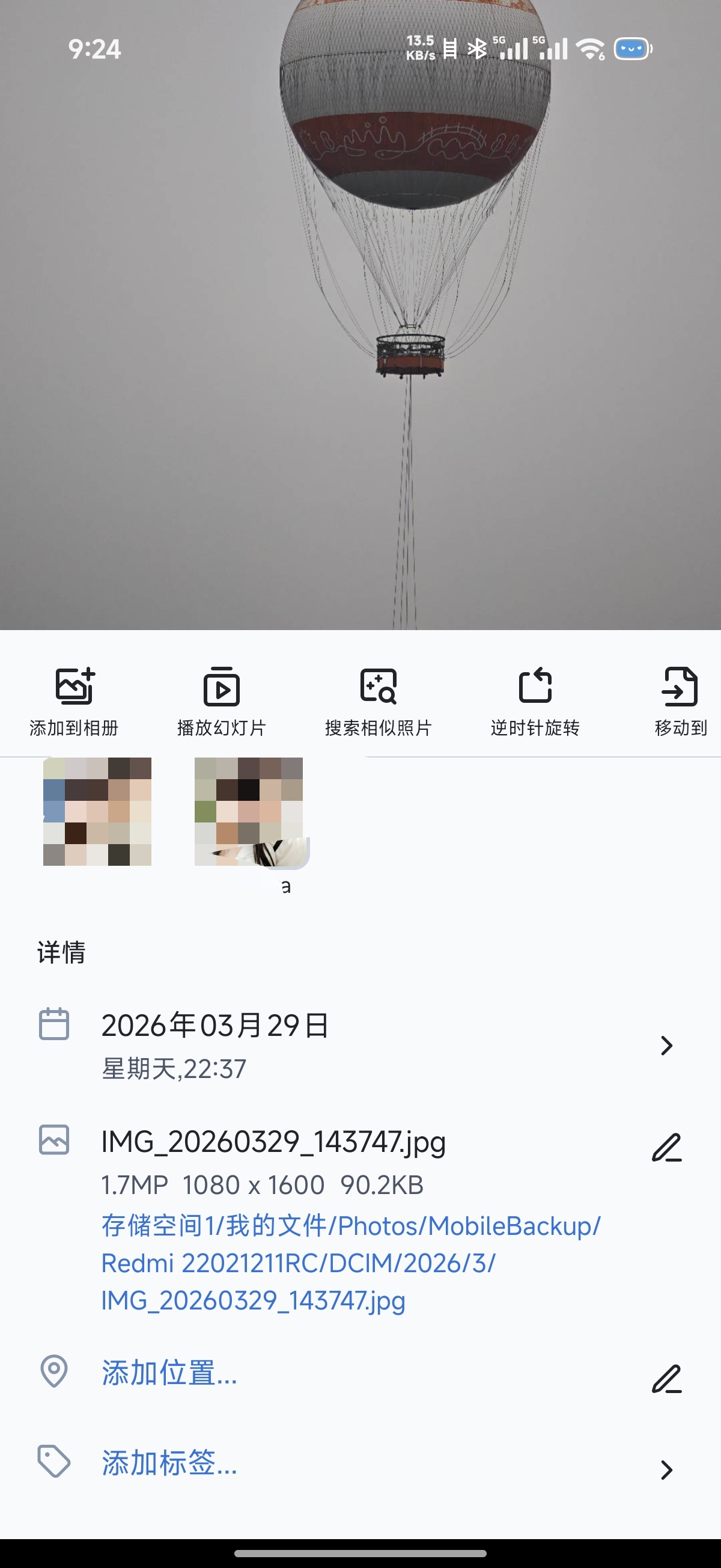Open the second face thumbnail labeled a
This screenshot has width=721, height=1568.
point(247,813)
